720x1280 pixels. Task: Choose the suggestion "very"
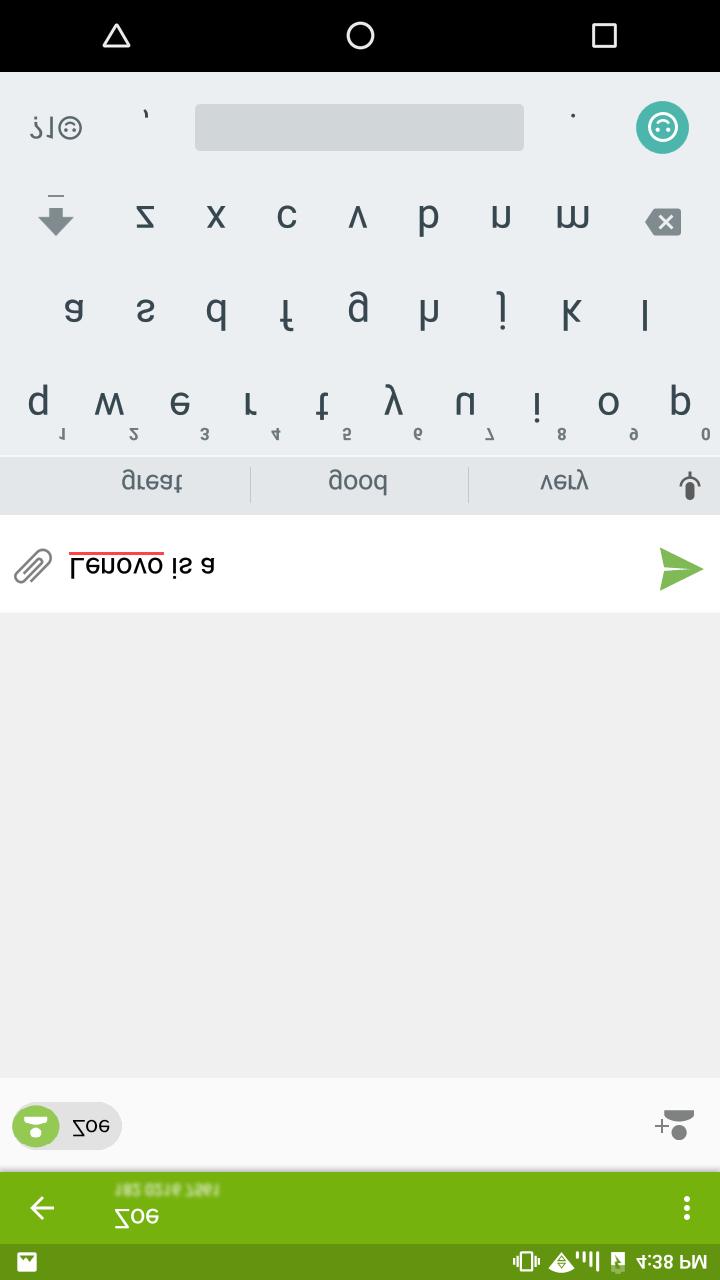(x=564, y=482)
